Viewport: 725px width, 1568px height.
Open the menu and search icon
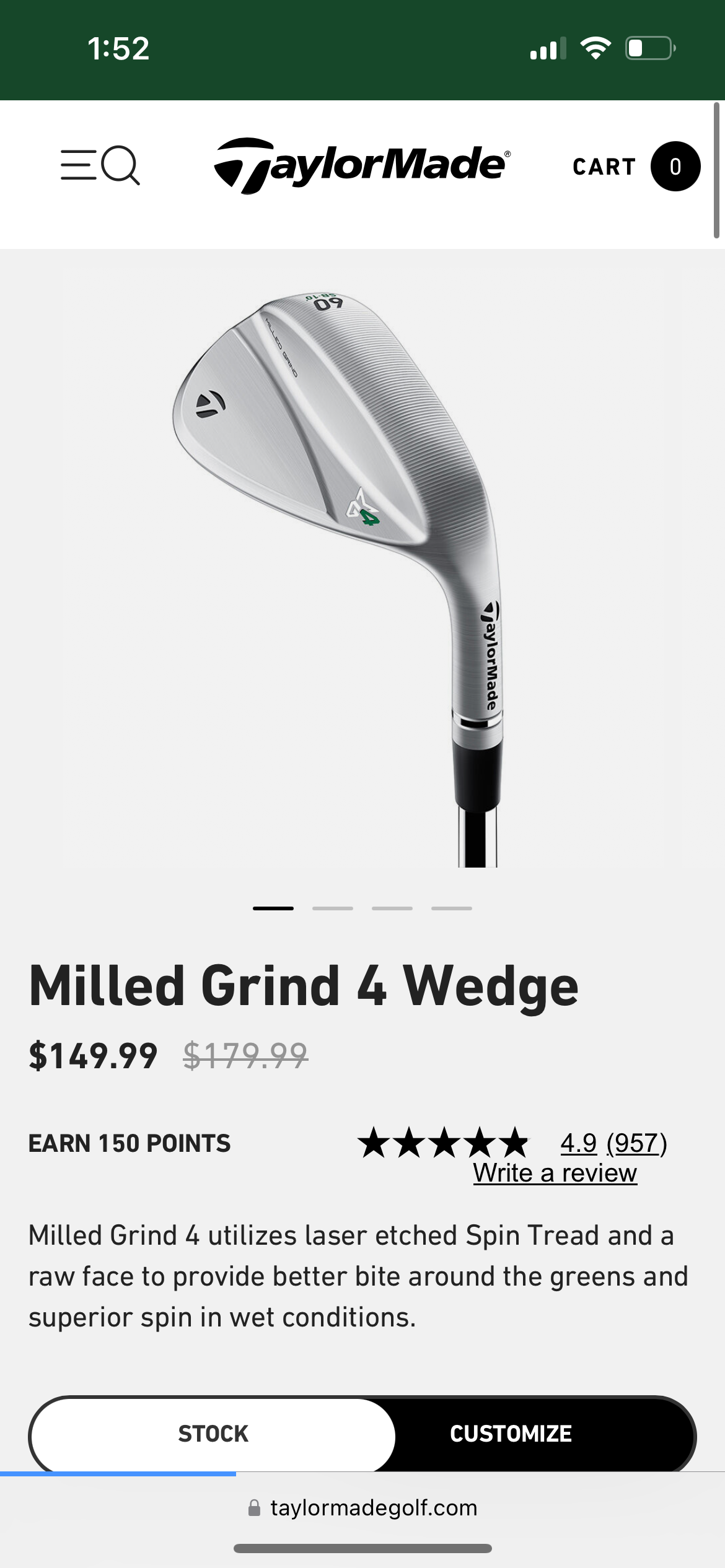100,166
